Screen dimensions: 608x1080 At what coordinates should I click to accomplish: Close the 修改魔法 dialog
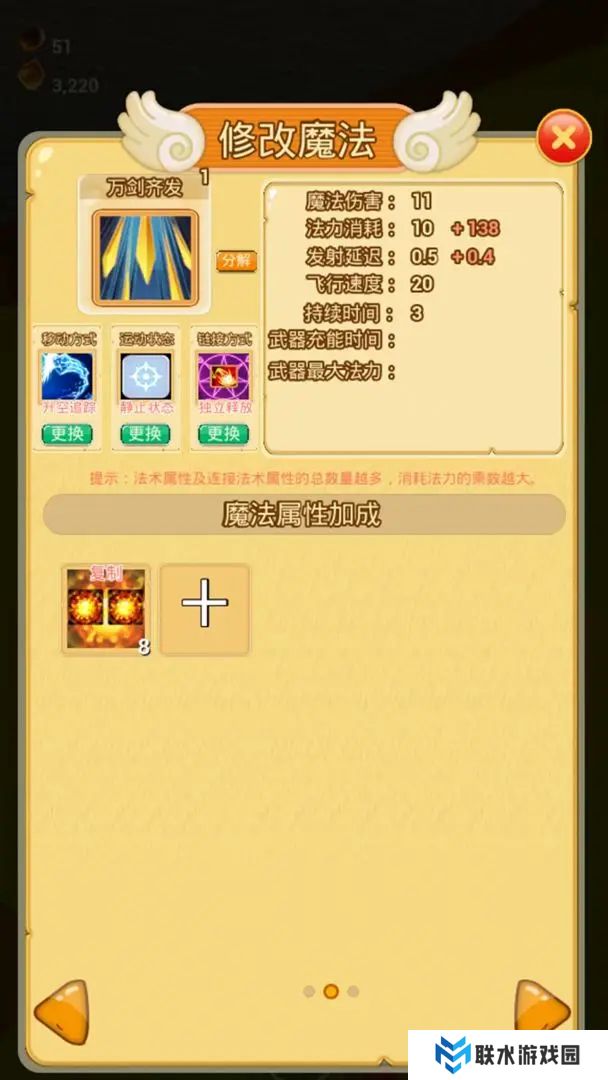[563, 137]
